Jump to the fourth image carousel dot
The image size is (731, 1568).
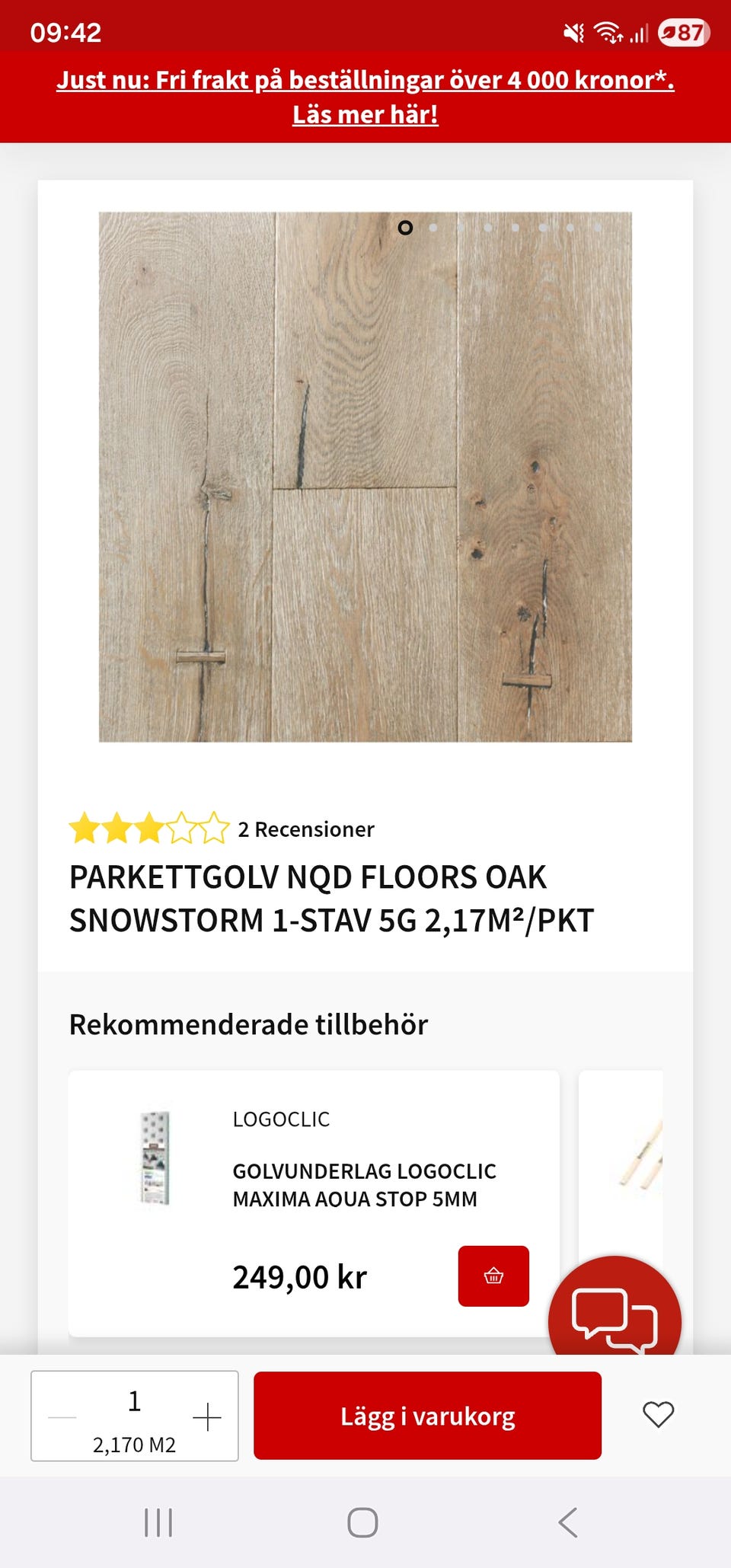[x=487, y=226]
